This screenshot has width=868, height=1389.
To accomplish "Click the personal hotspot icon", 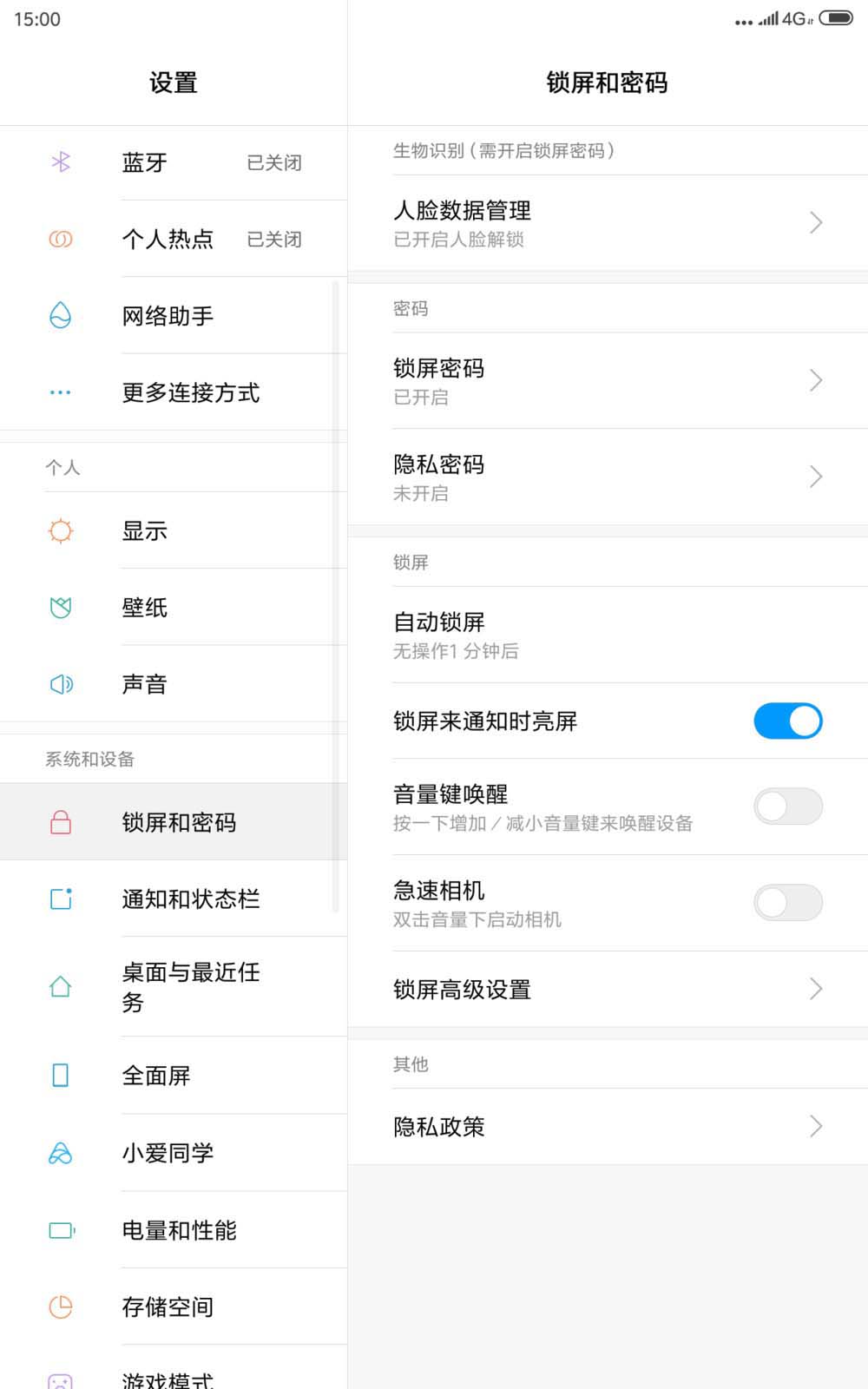I will click(x=59, y=239).
